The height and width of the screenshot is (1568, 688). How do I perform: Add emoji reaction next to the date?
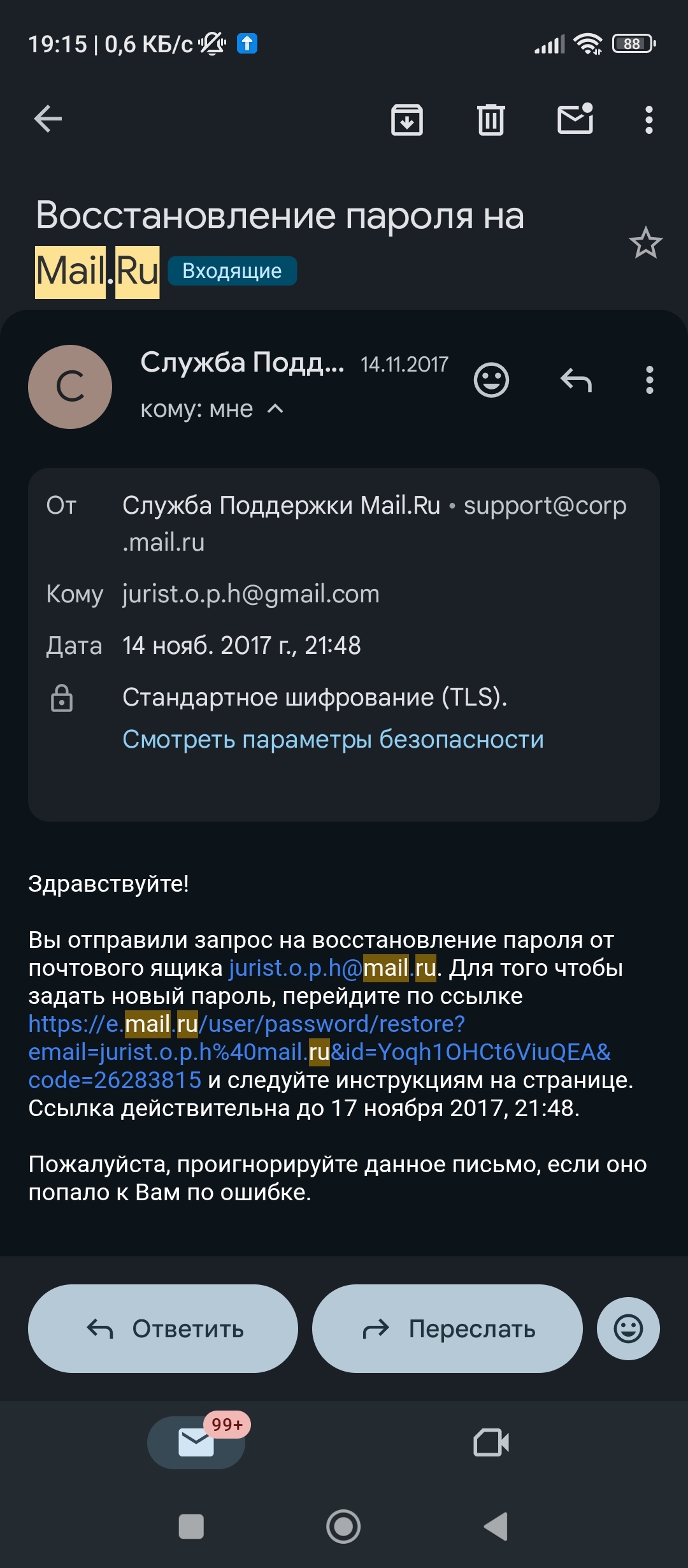(491, 381)
